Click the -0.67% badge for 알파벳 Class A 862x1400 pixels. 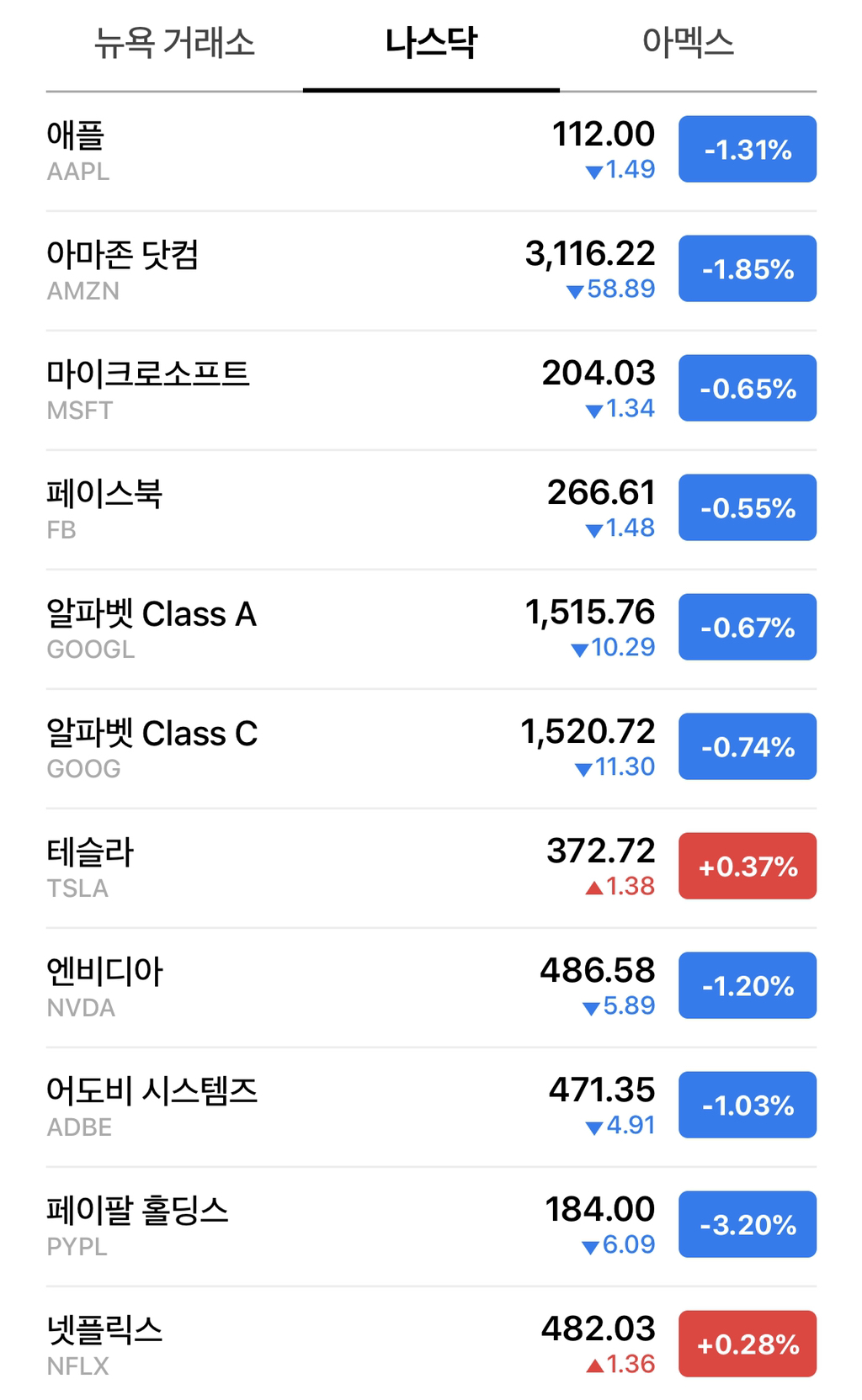coord(746,627)
